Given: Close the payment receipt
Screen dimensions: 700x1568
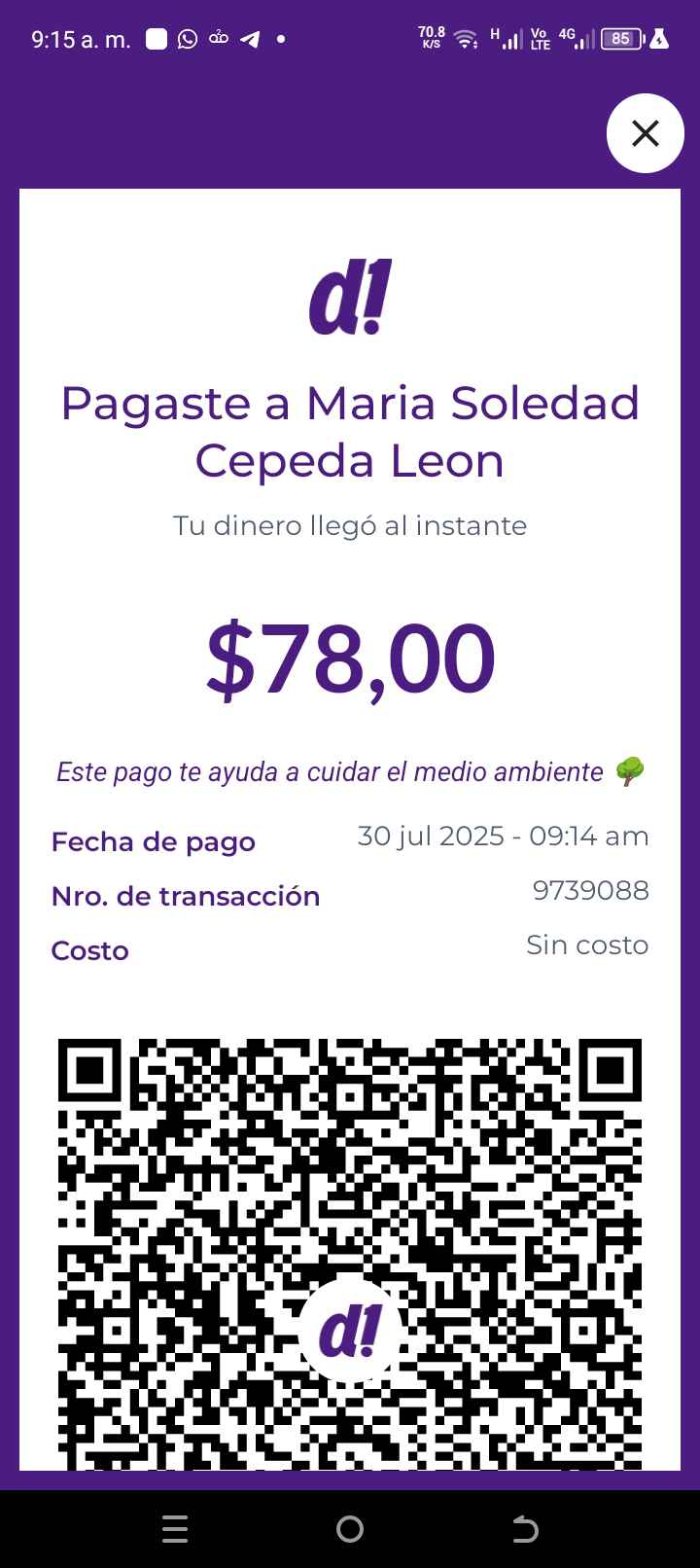Looking at the screenshot, I should point(645,133).
